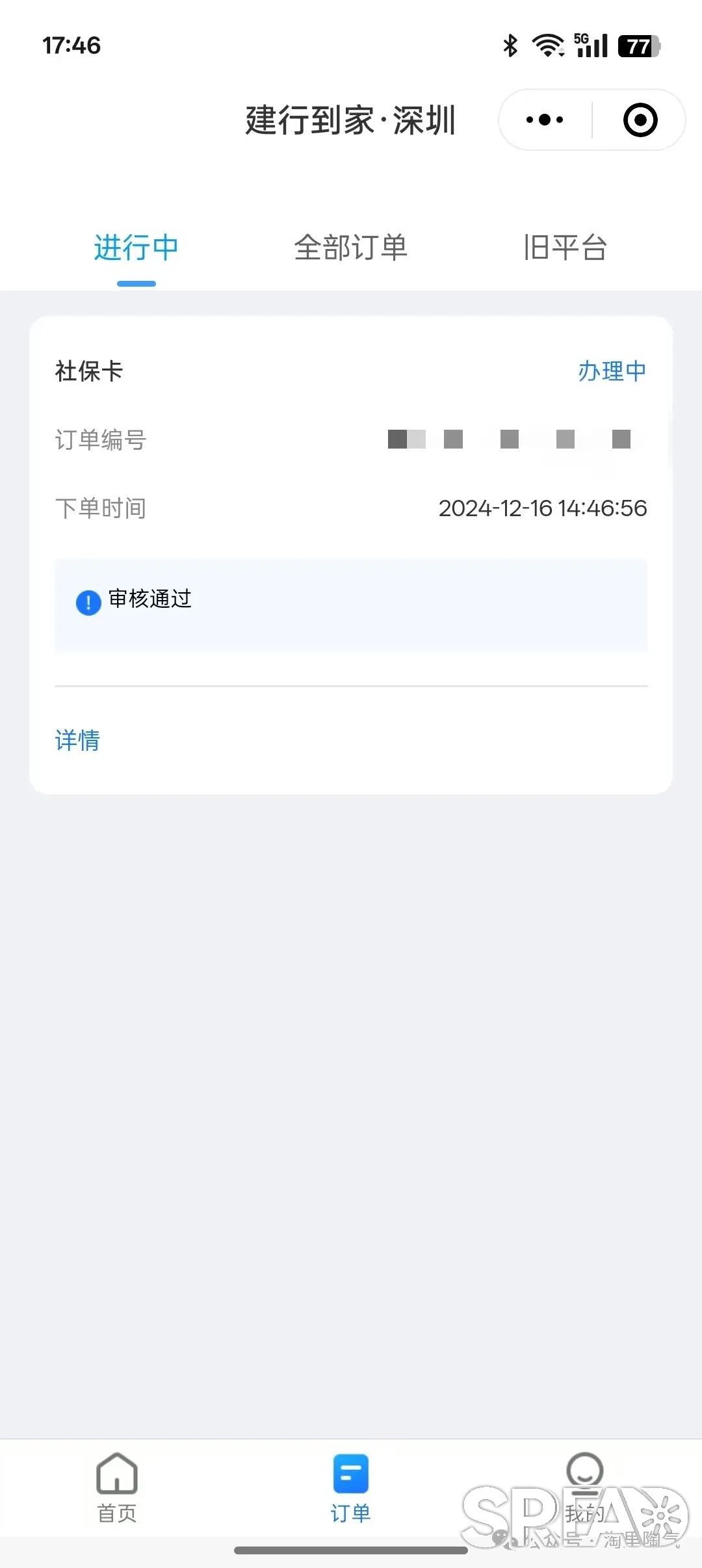Switch to the 旧平台 tab
702x1568 pixels.
pos(565,248)
